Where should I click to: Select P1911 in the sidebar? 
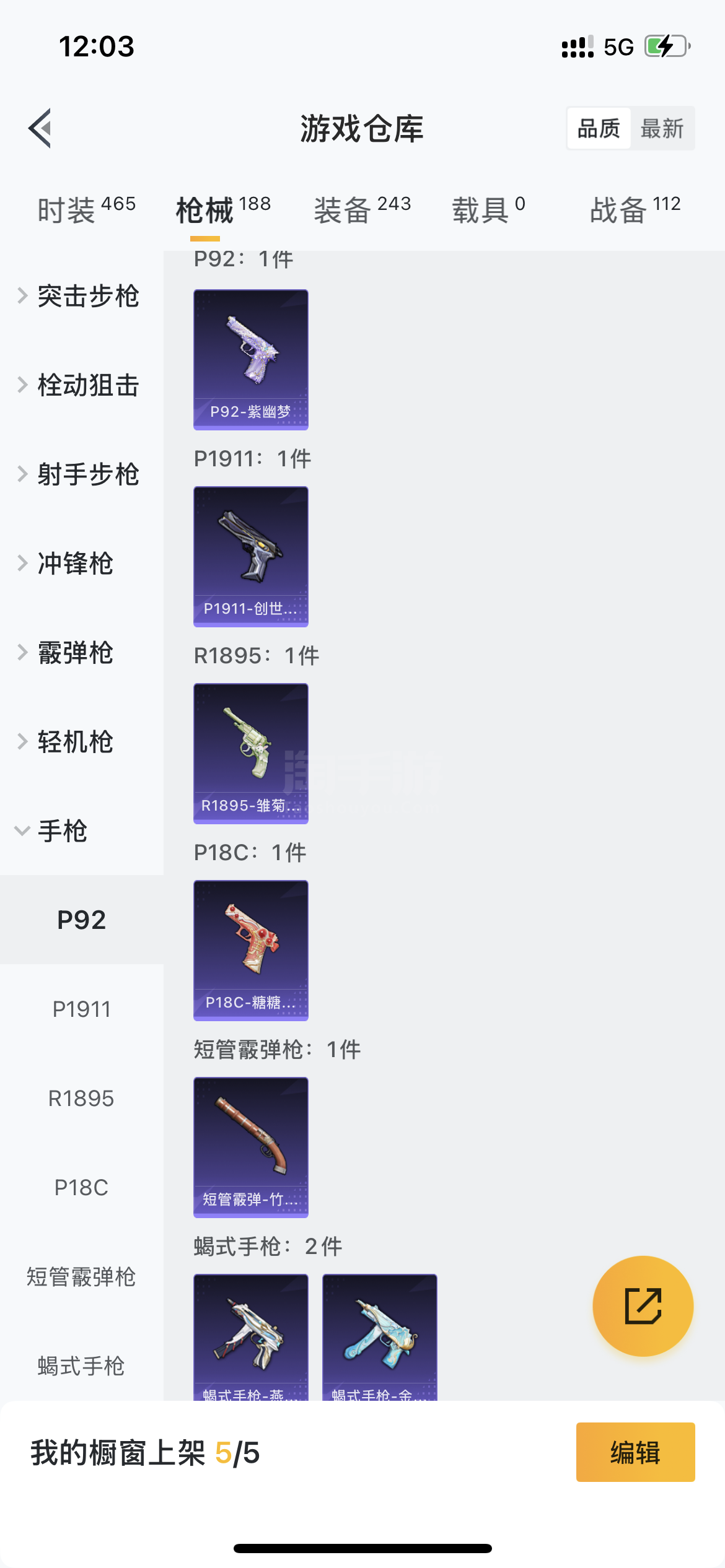(x=82, y=1009)
